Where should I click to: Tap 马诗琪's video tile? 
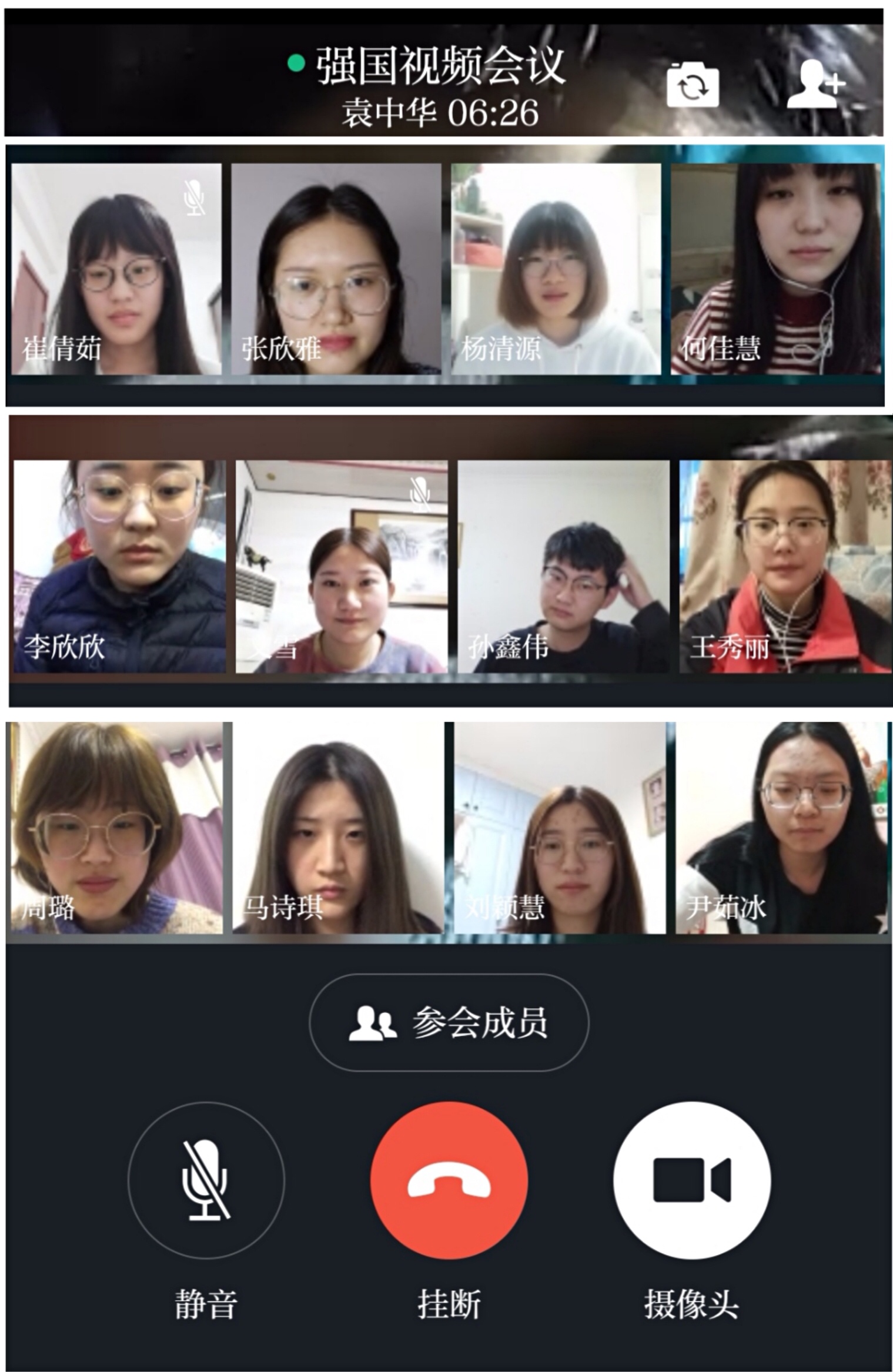pyautogui.click(x=338, y=828)
